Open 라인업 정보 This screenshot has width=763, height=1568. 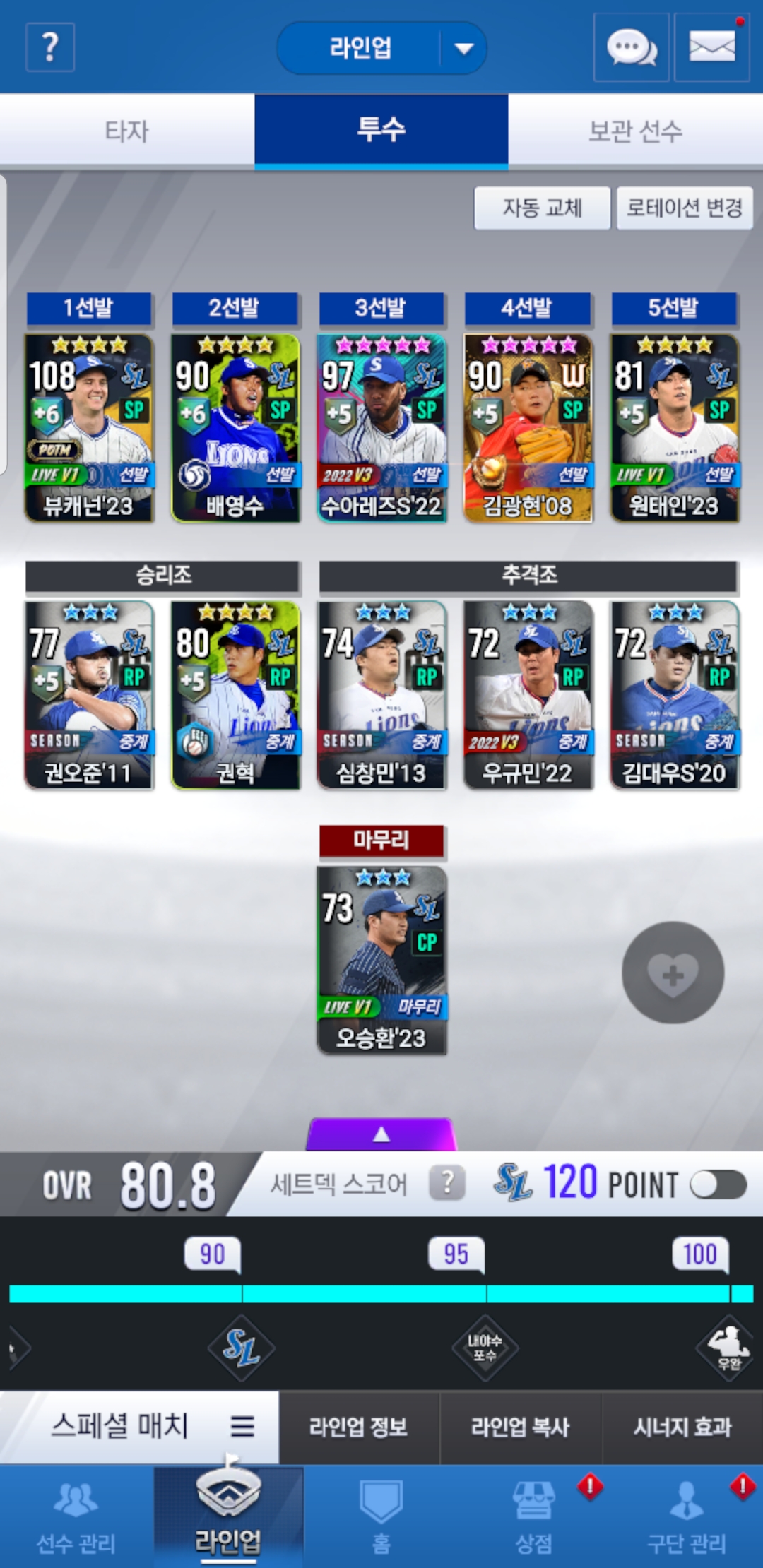(x=359, y=1427)
